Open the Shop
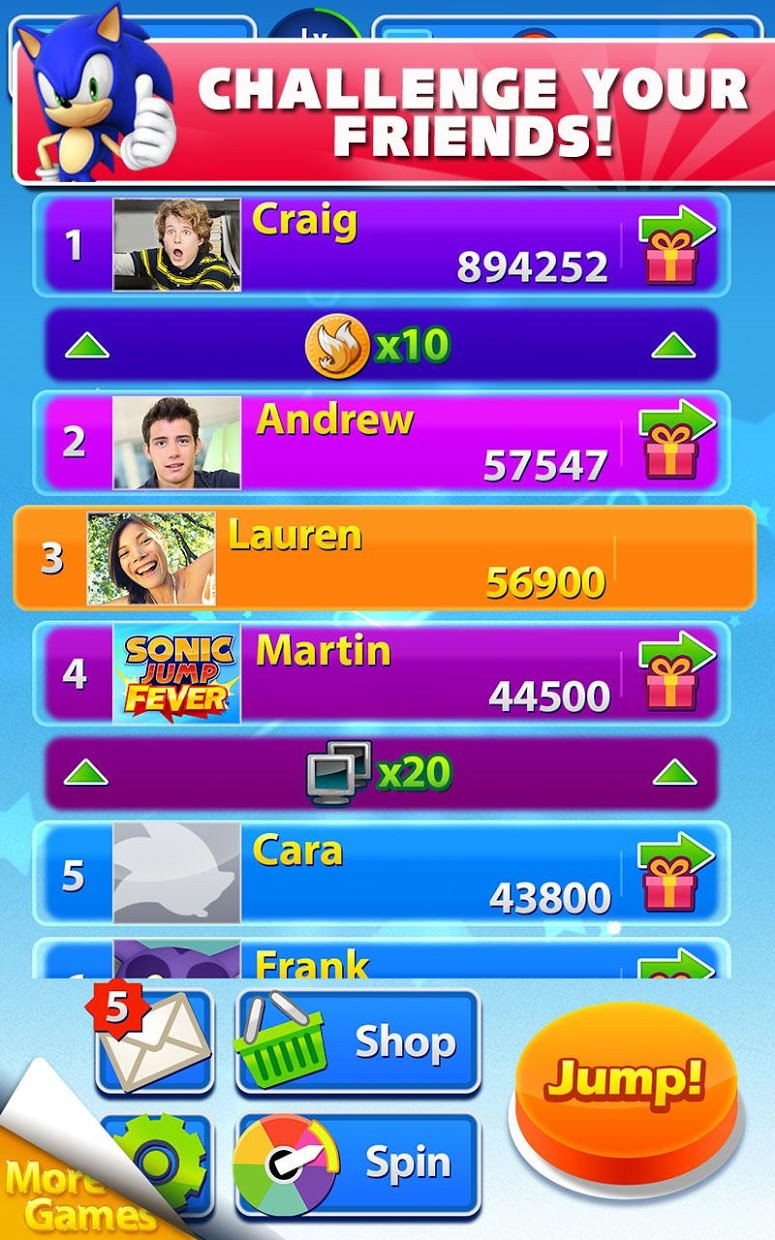The width and height of the screenshot is (775, 1240). (x=358, y=1041)
